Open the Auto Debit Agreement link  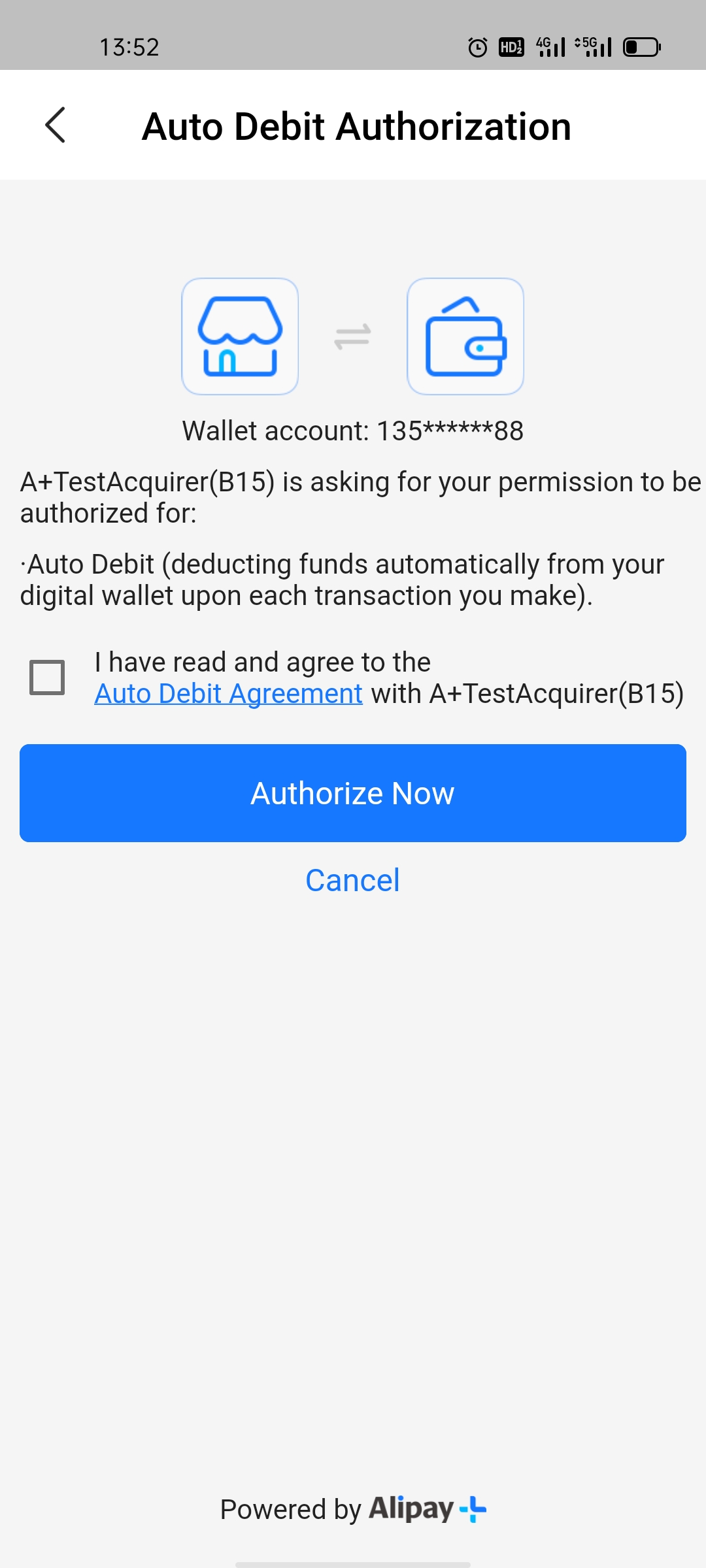click(x=228, y=694)
